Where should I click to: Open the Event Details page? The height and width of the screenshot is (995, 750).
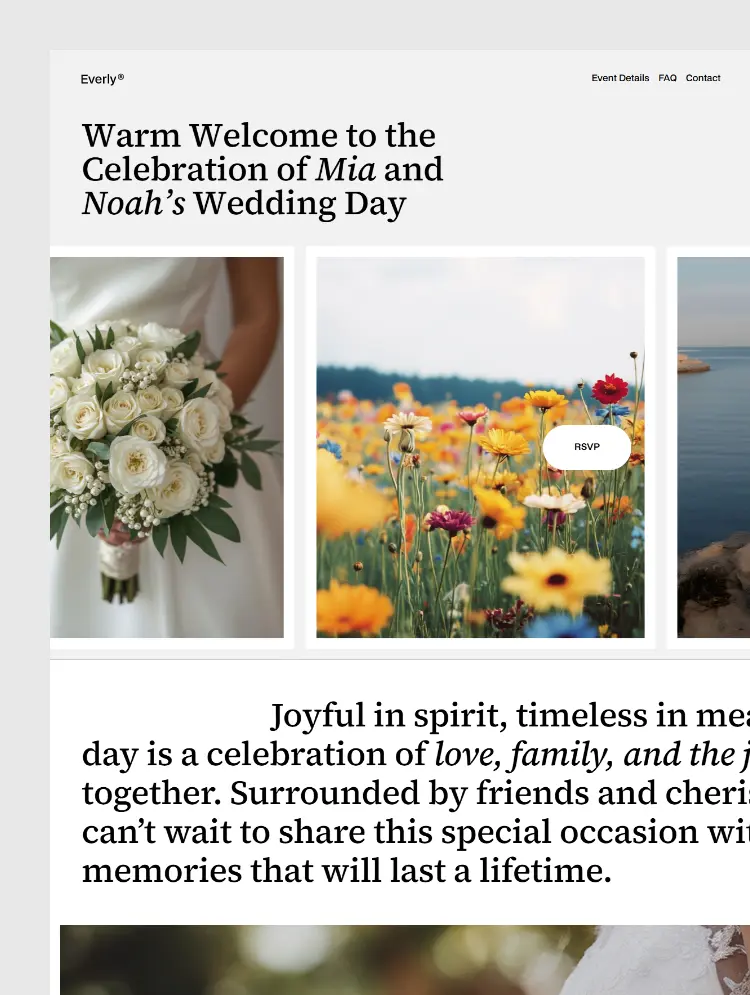620,78
